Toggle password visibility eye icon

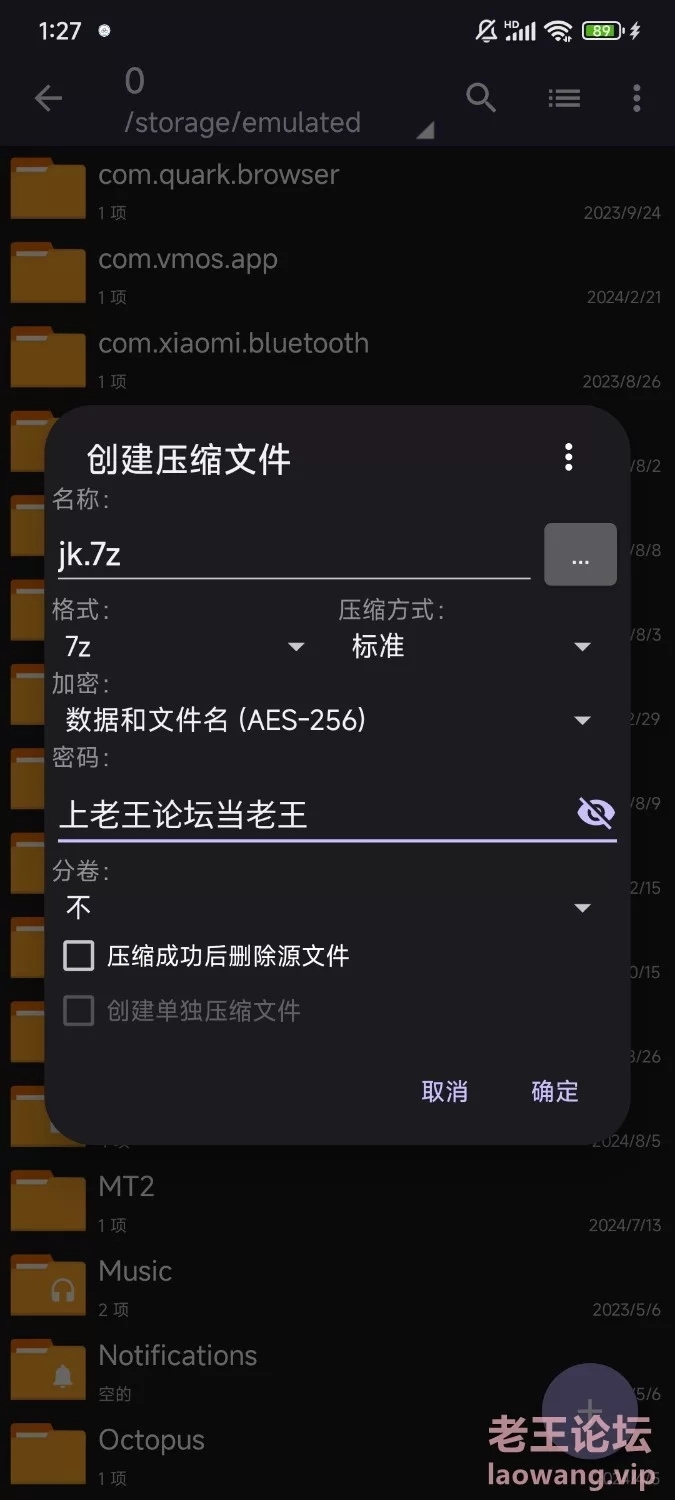point(596,814)
